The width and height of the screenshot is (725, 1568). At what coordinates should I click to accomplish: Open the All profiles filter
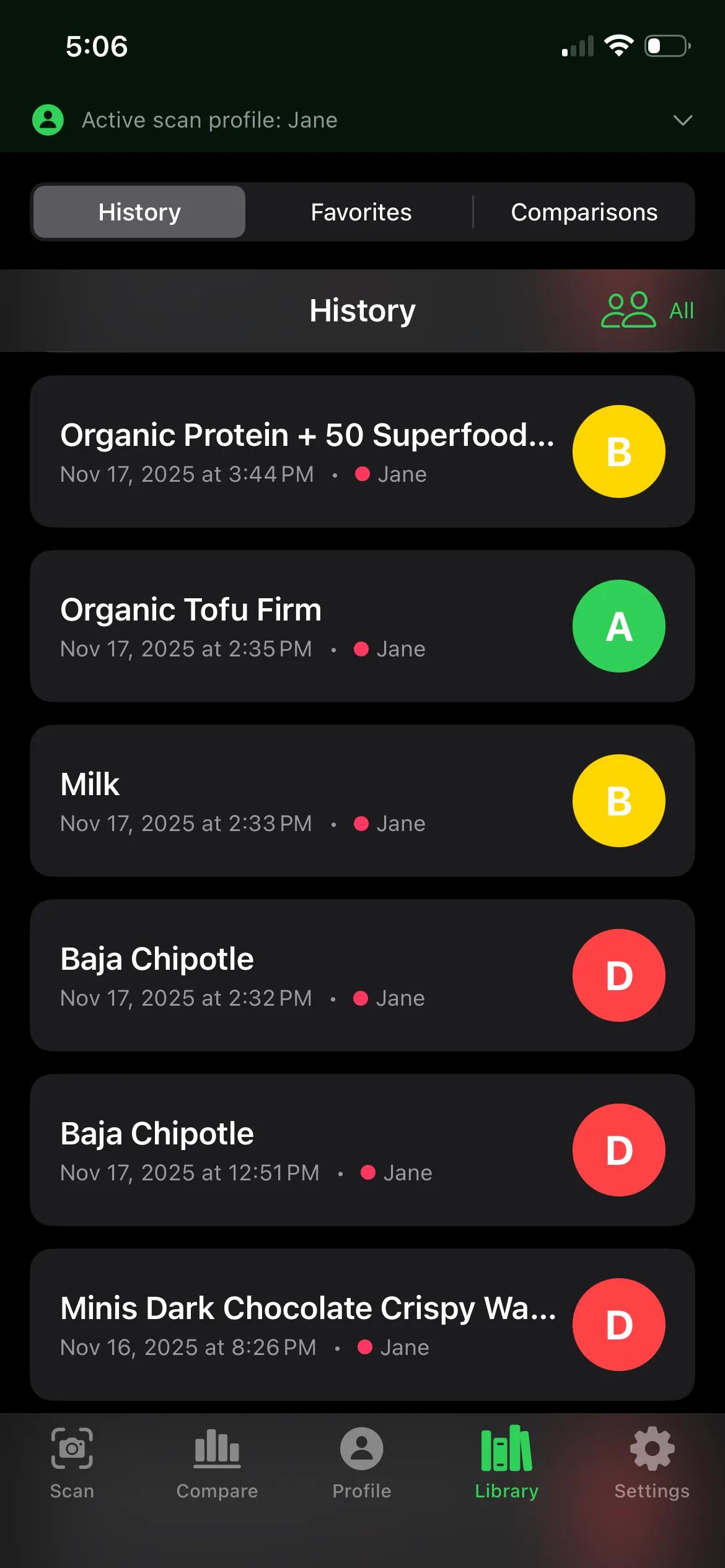680,310
